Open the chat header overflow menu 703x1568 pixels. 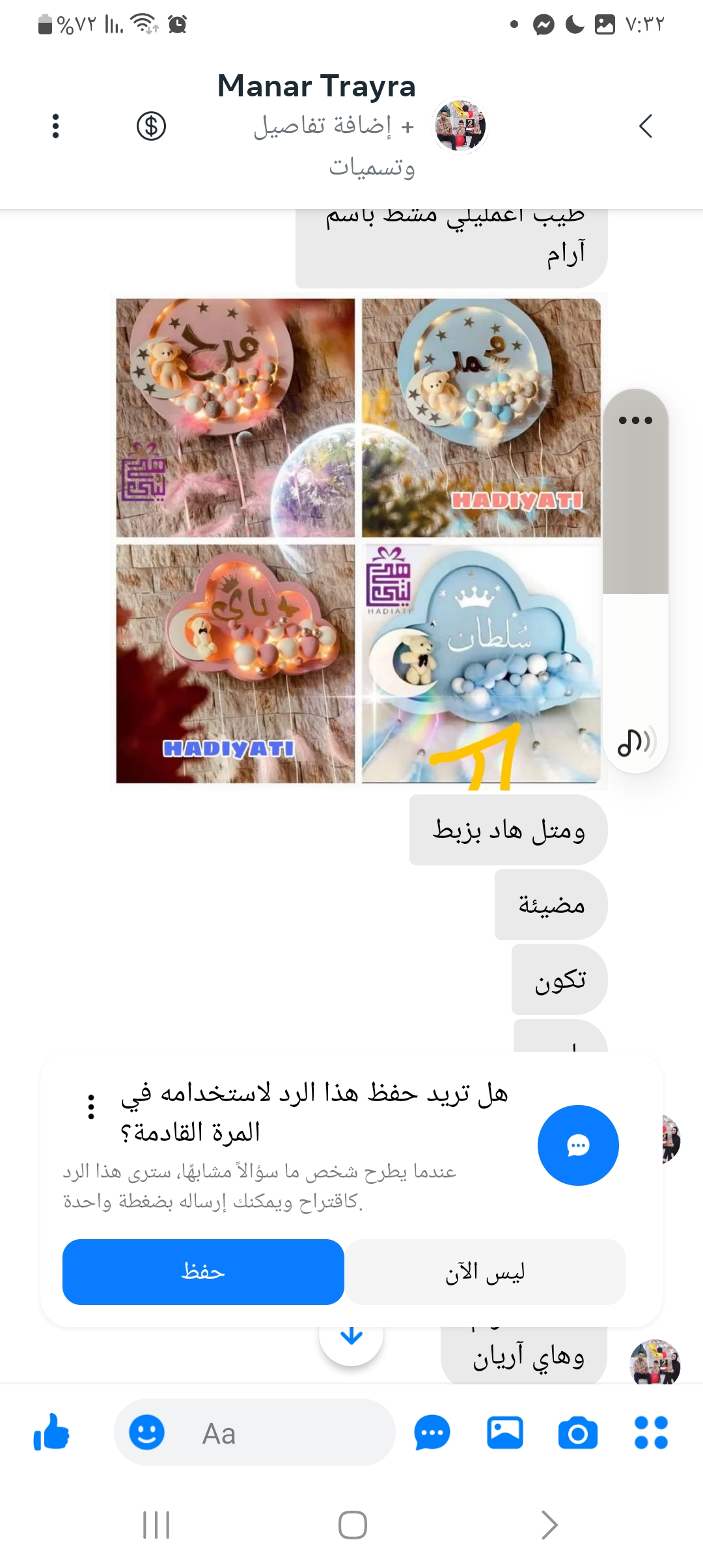(56, 126)
